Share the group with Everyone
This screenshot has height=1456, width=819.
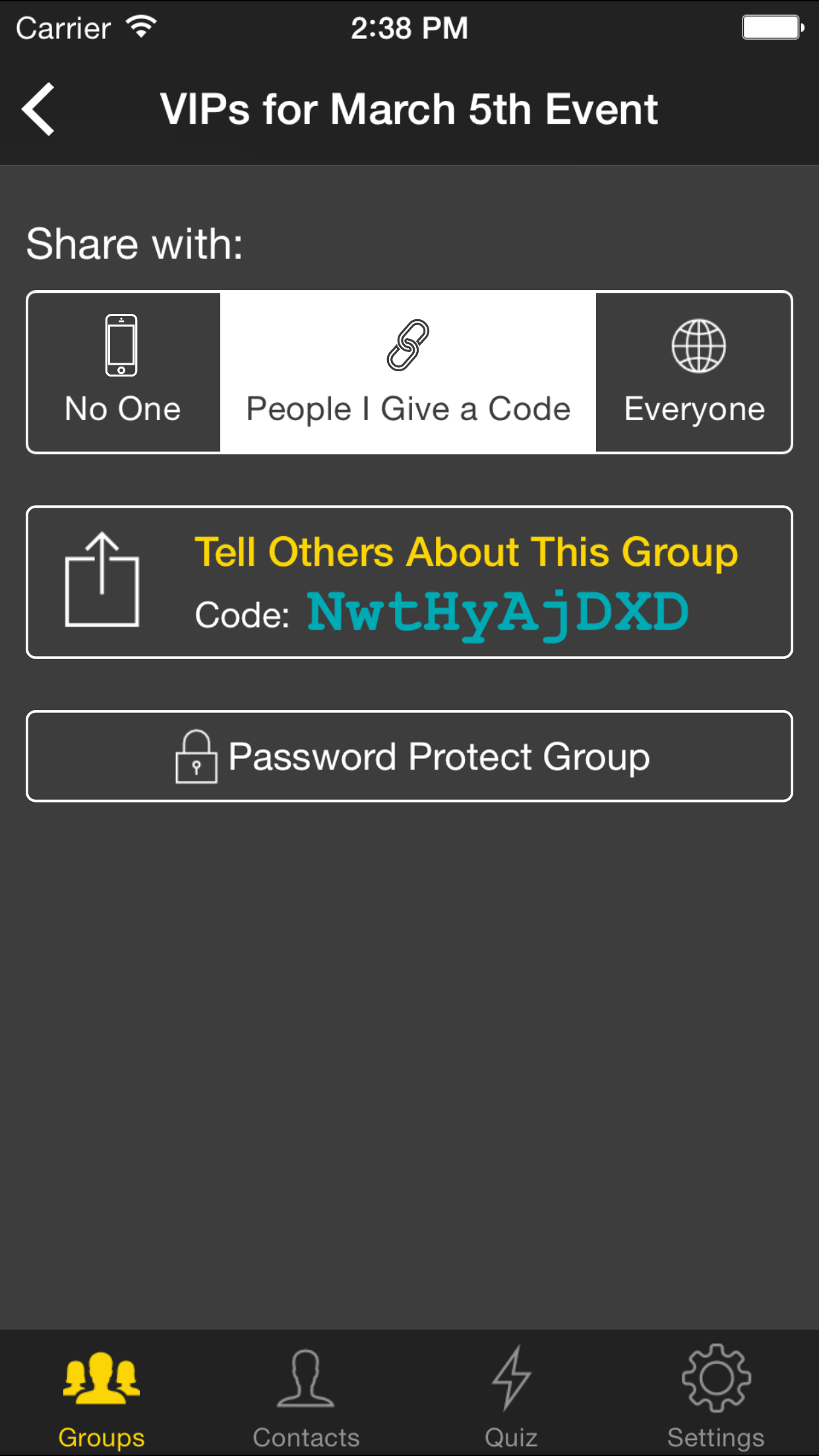point(694,373)
